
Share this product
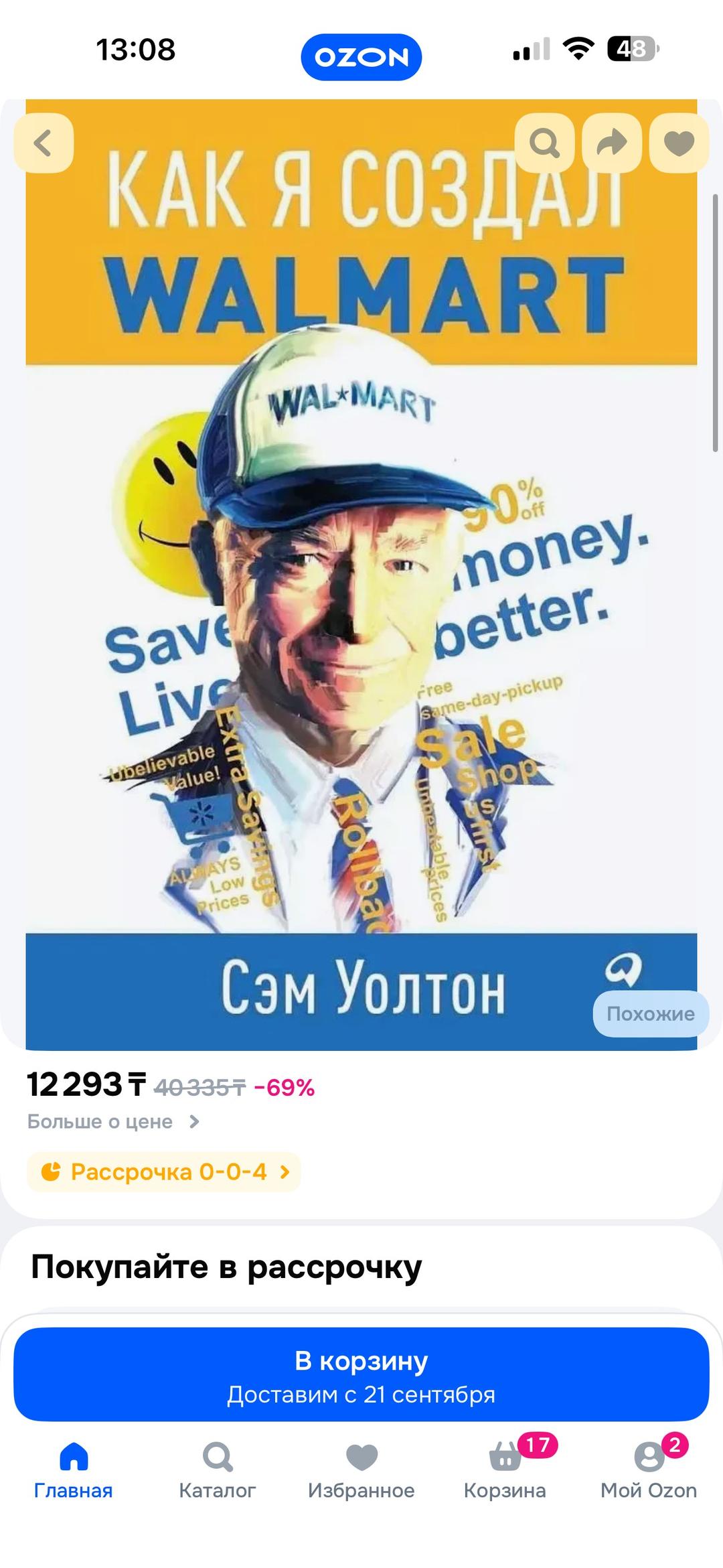(x=612, y=143)
